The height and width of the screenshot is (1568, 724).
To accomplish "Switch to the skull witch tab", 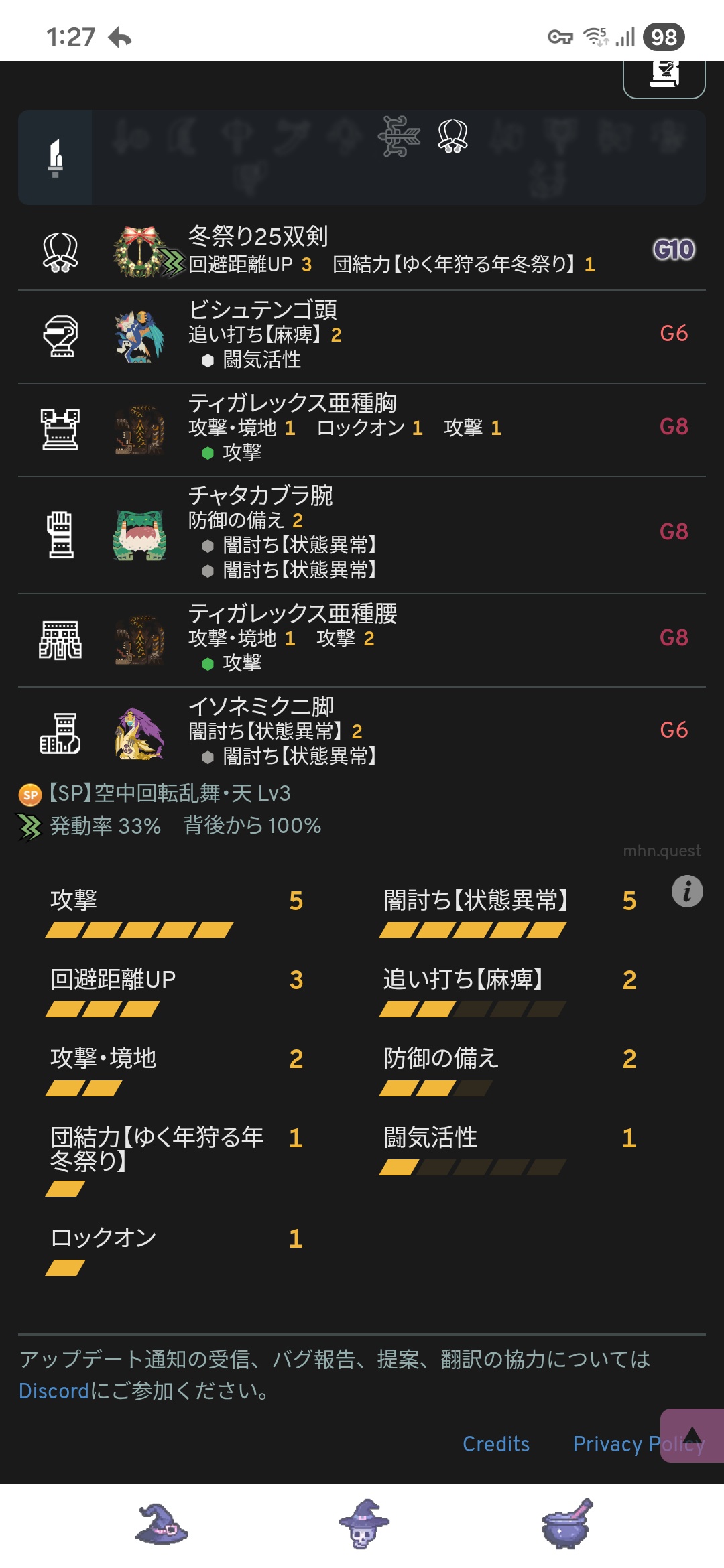I will [x=363, y=1524].
